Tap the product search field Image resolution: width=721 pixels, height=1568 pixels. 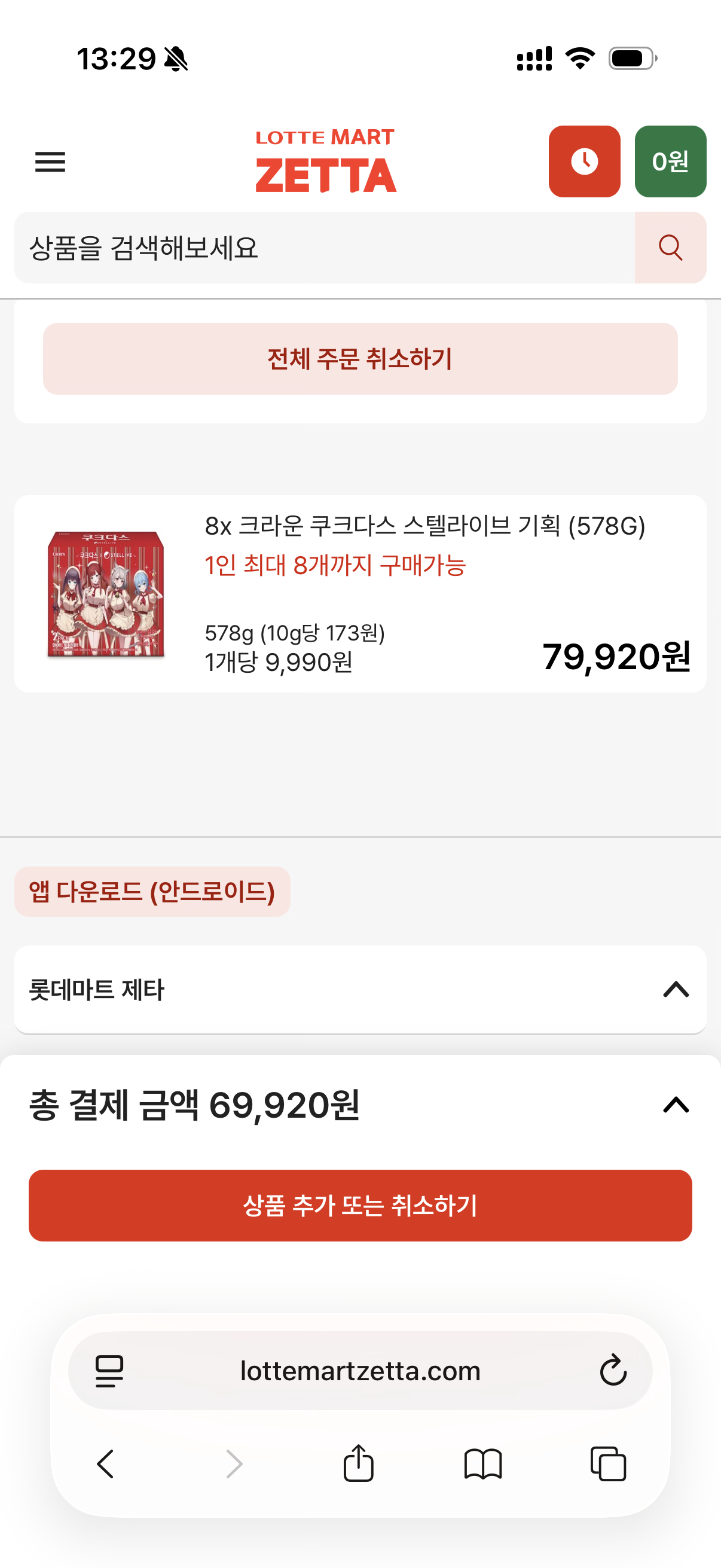tap(323, 248)
